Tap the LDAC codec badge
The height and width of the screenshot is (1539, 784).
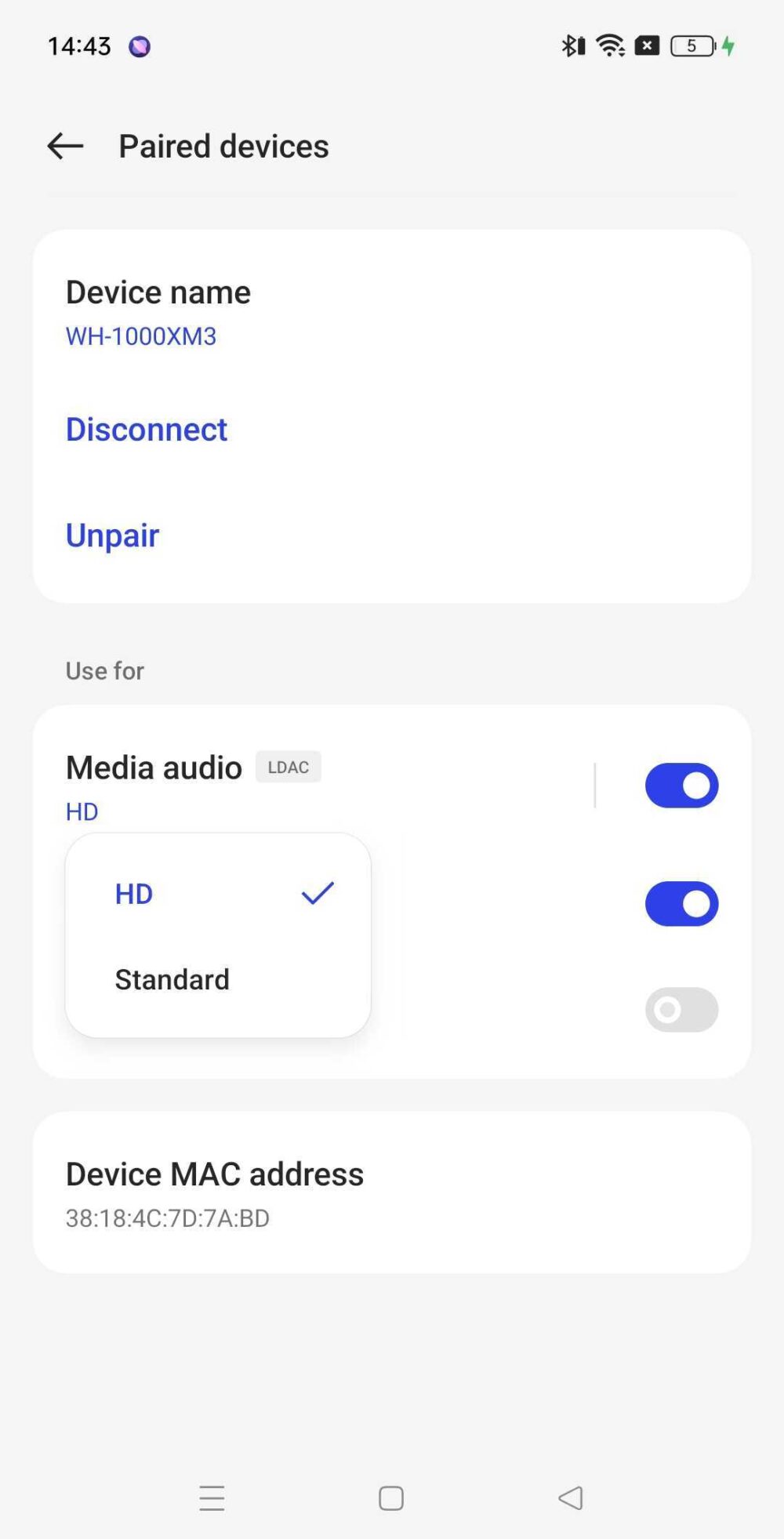pos(288,767)
